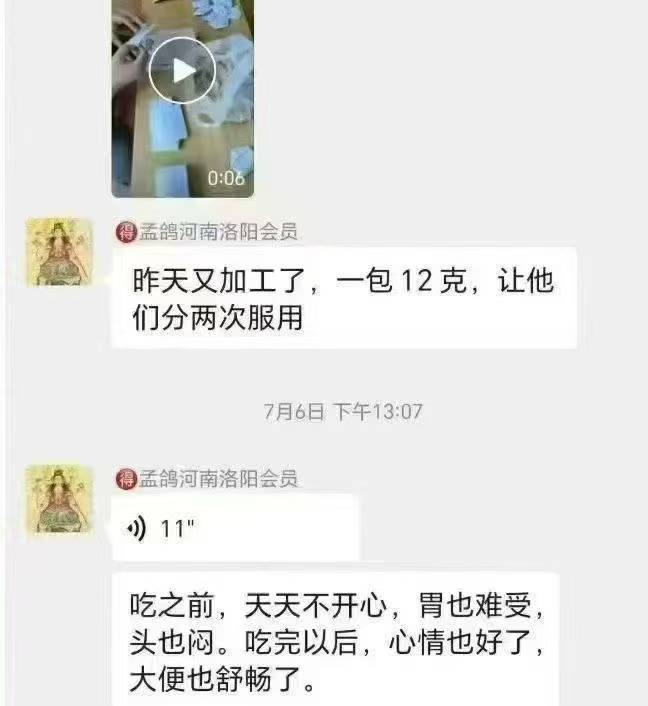Open sender's avatar beside the voice message
This screenshot has width=648, height=706.
59,498
